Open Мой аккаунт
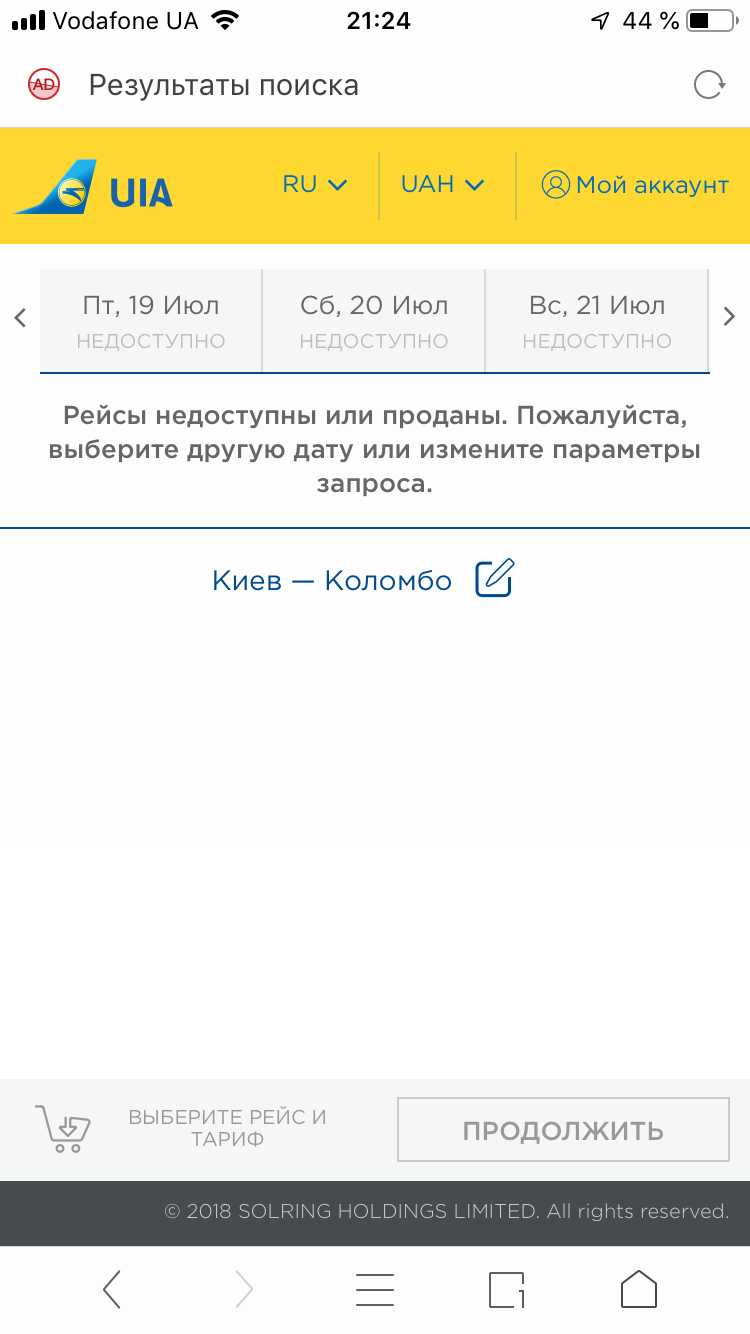The width and height of the screenshot is (750, 1334). 635,185
